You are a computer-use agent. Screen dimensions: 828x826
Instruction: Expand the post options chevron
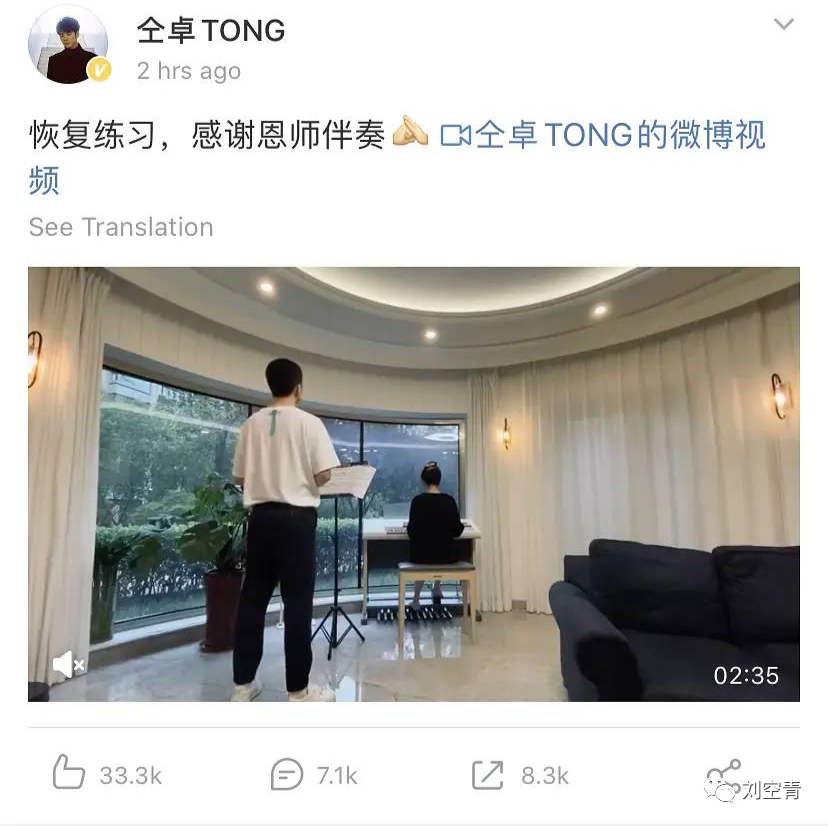pyautogui.click(x=784, y=25)
